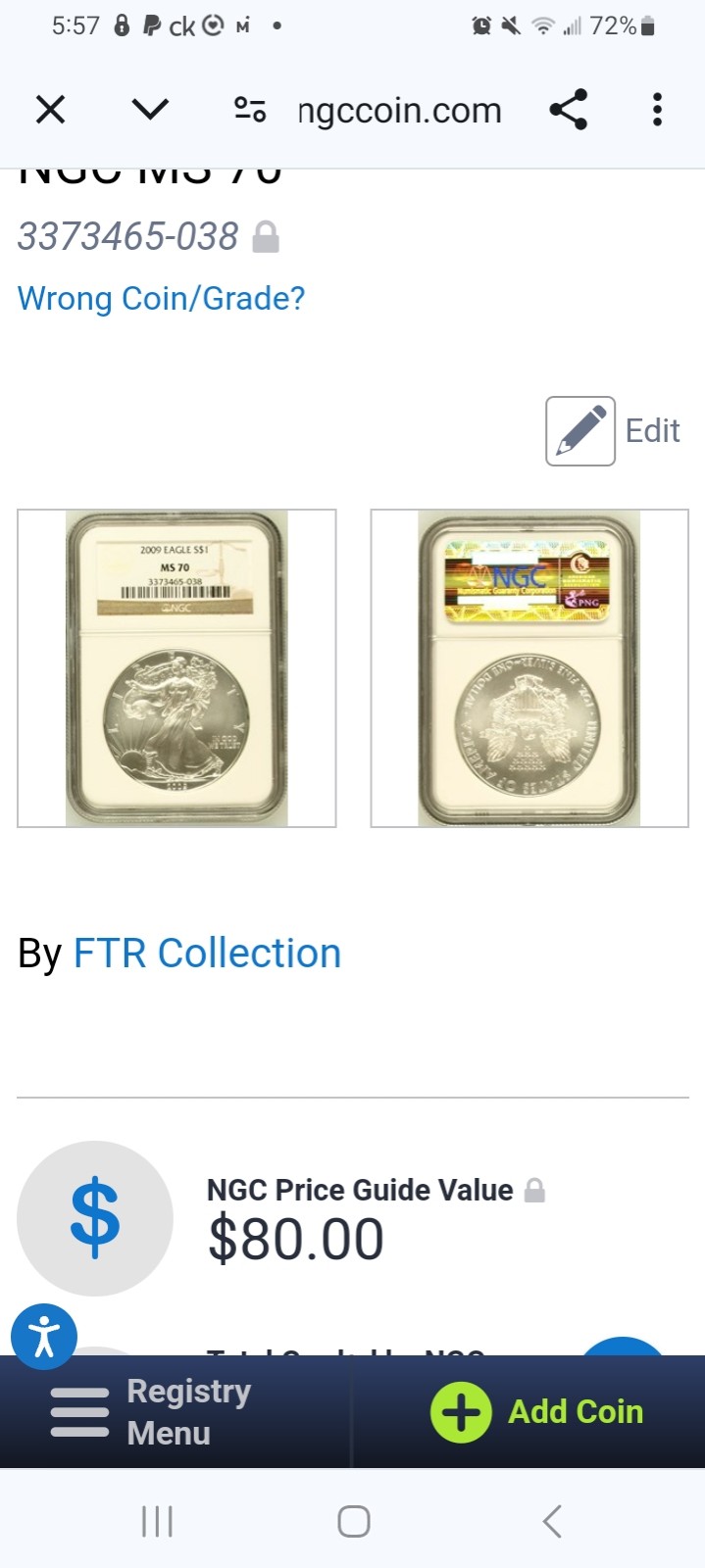View the coin reverse image

pyautogui.click(x=529, y=668)
